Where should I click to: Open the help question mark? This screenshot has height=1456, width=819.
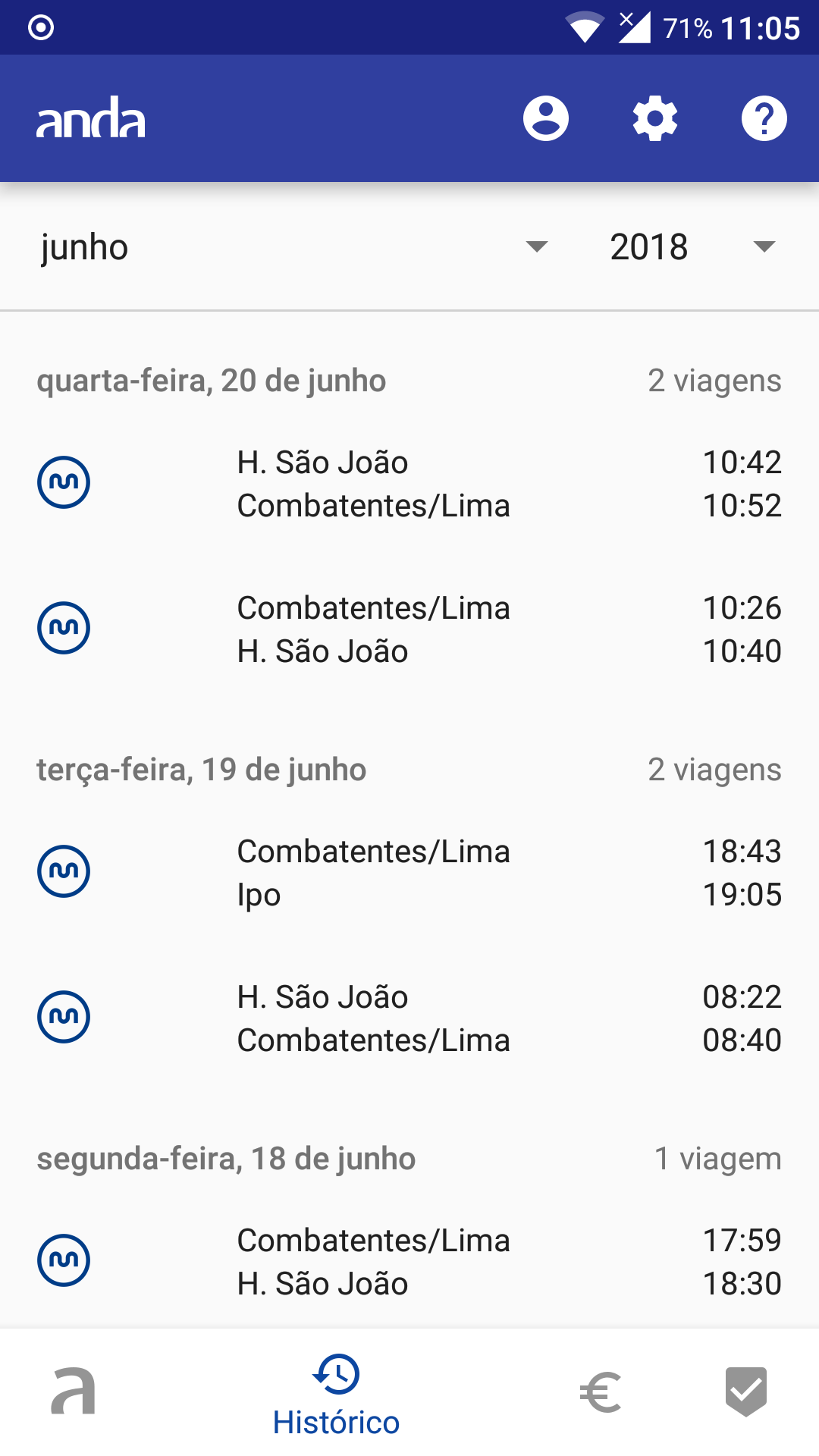click(764, 119)
